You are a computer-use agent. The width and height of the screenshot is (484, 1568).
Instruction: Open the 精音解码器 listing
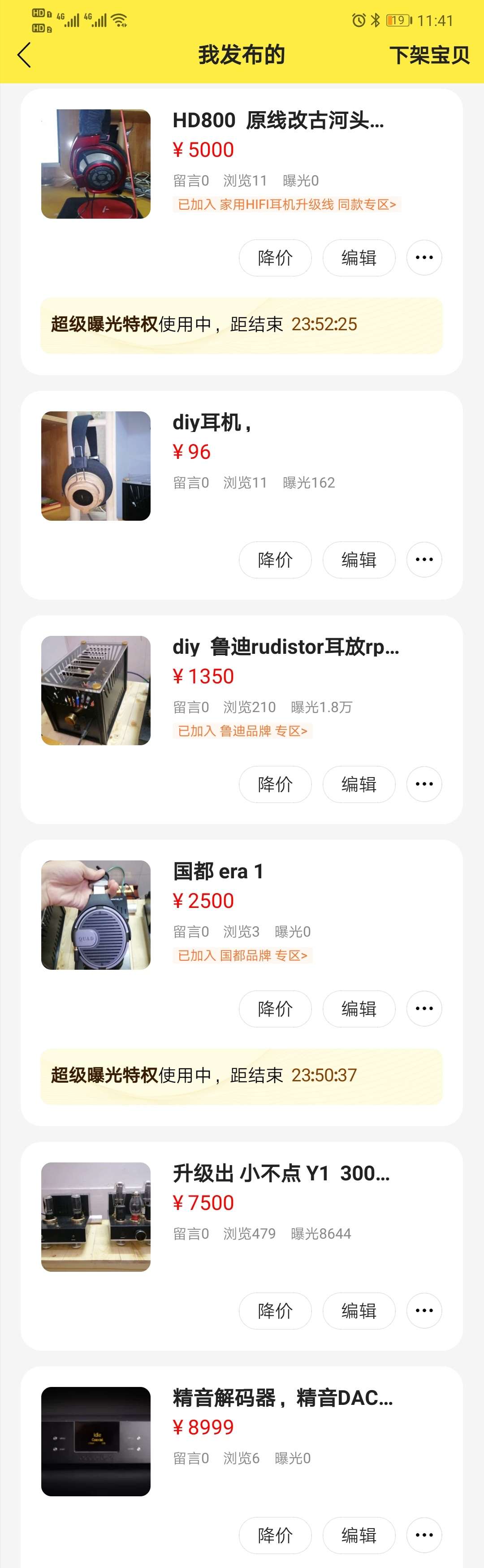(282, 1398)
